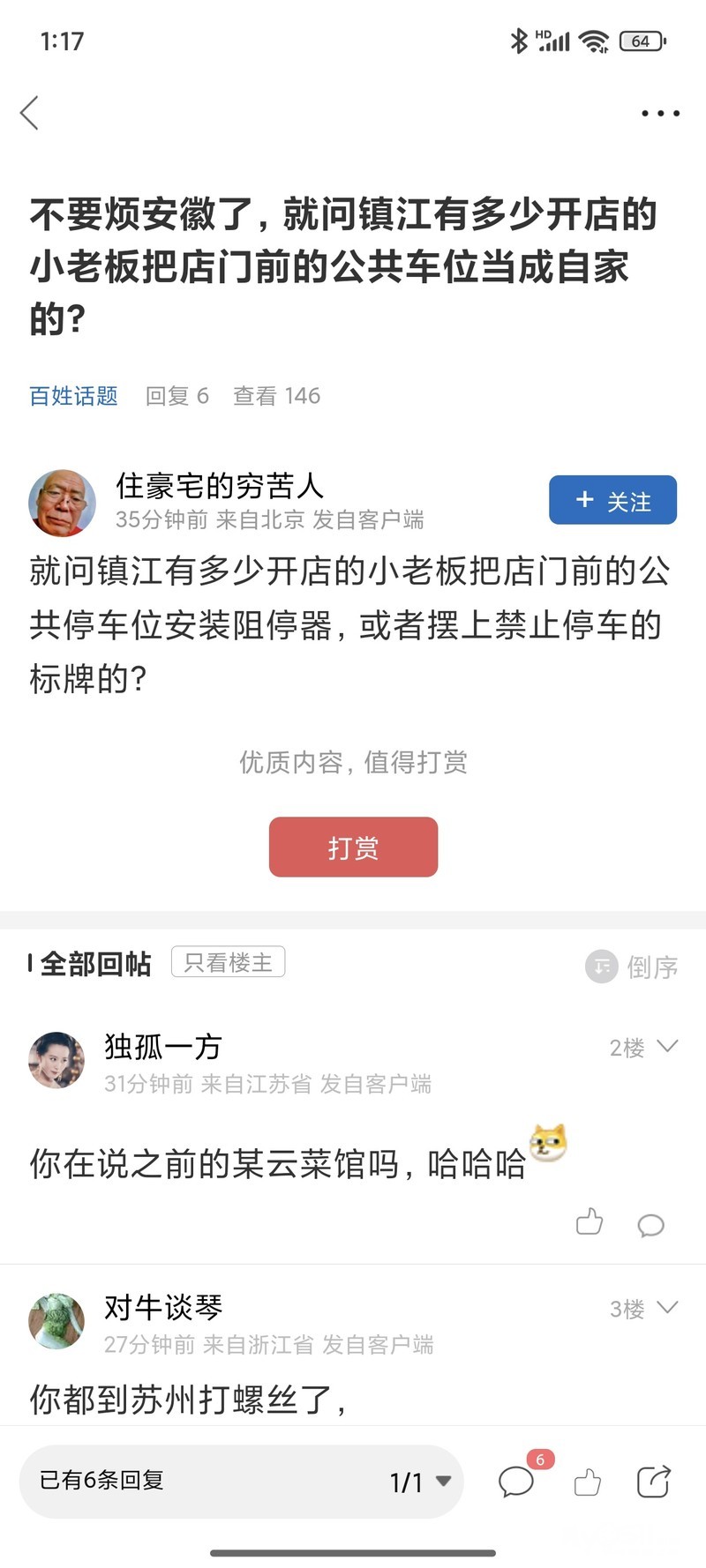Follow 住豪宅的穷苦人 with 关注 button
This screenshot has height=1568, width=706.
click(612, 500)
